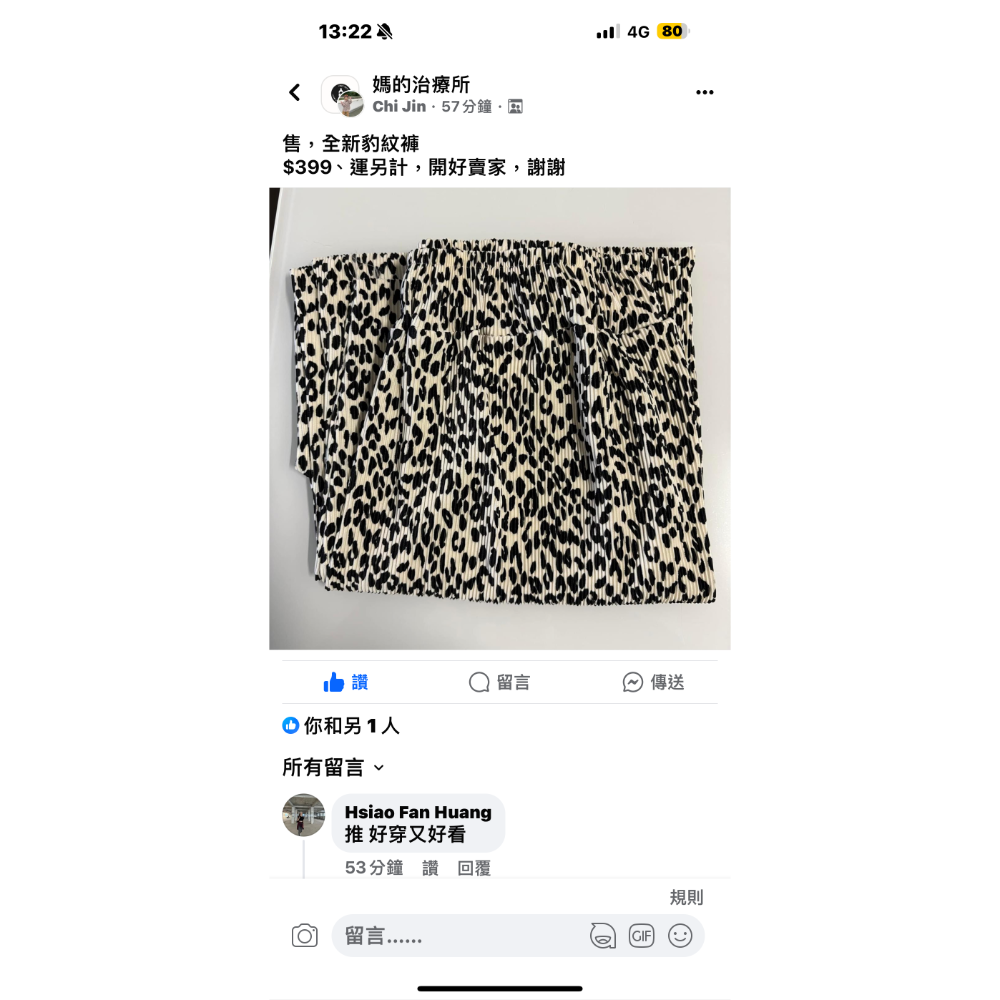This screenshot has width=1000, height=1000.
Task: Open the GIF picker
Action: [641, 936]
